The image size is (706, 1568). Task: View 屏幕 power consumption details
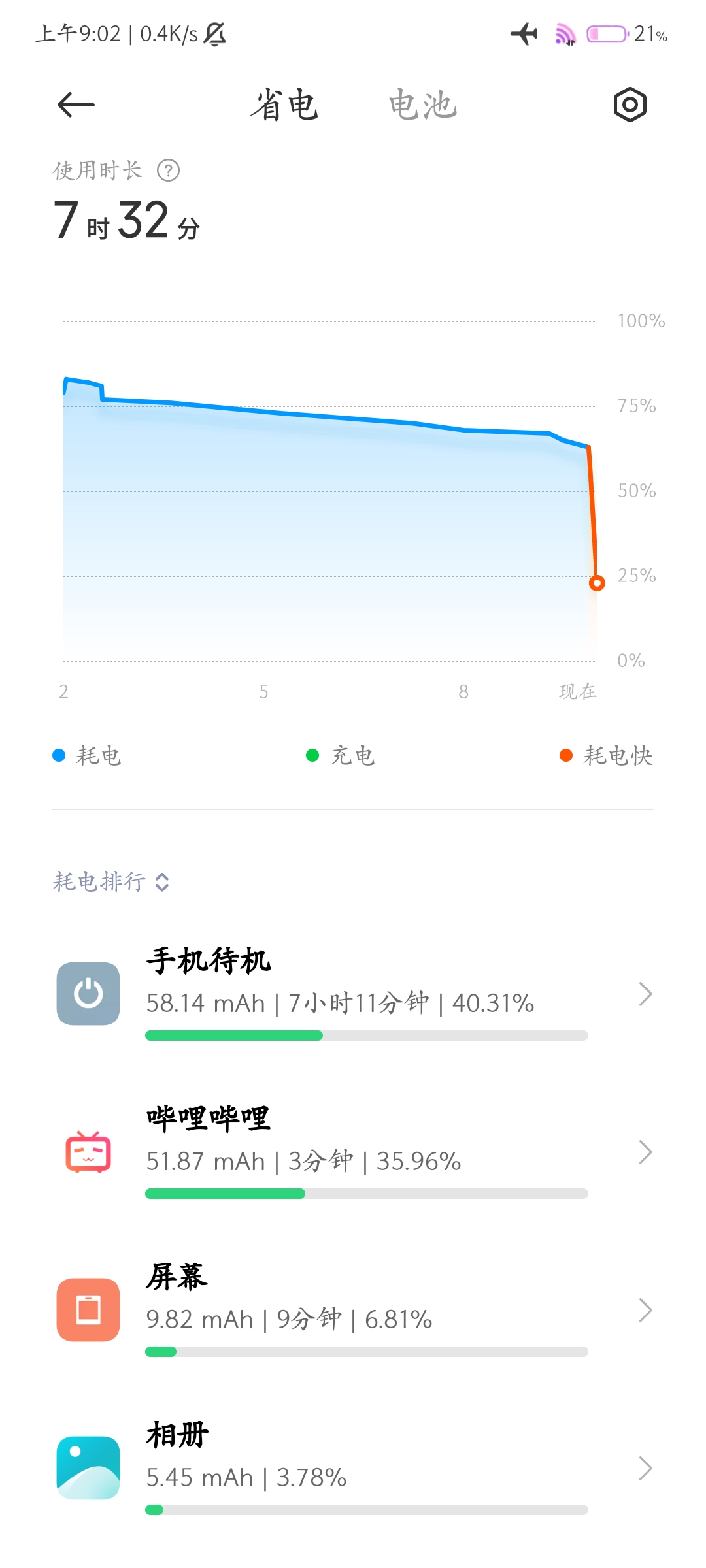click(353, 1310)
